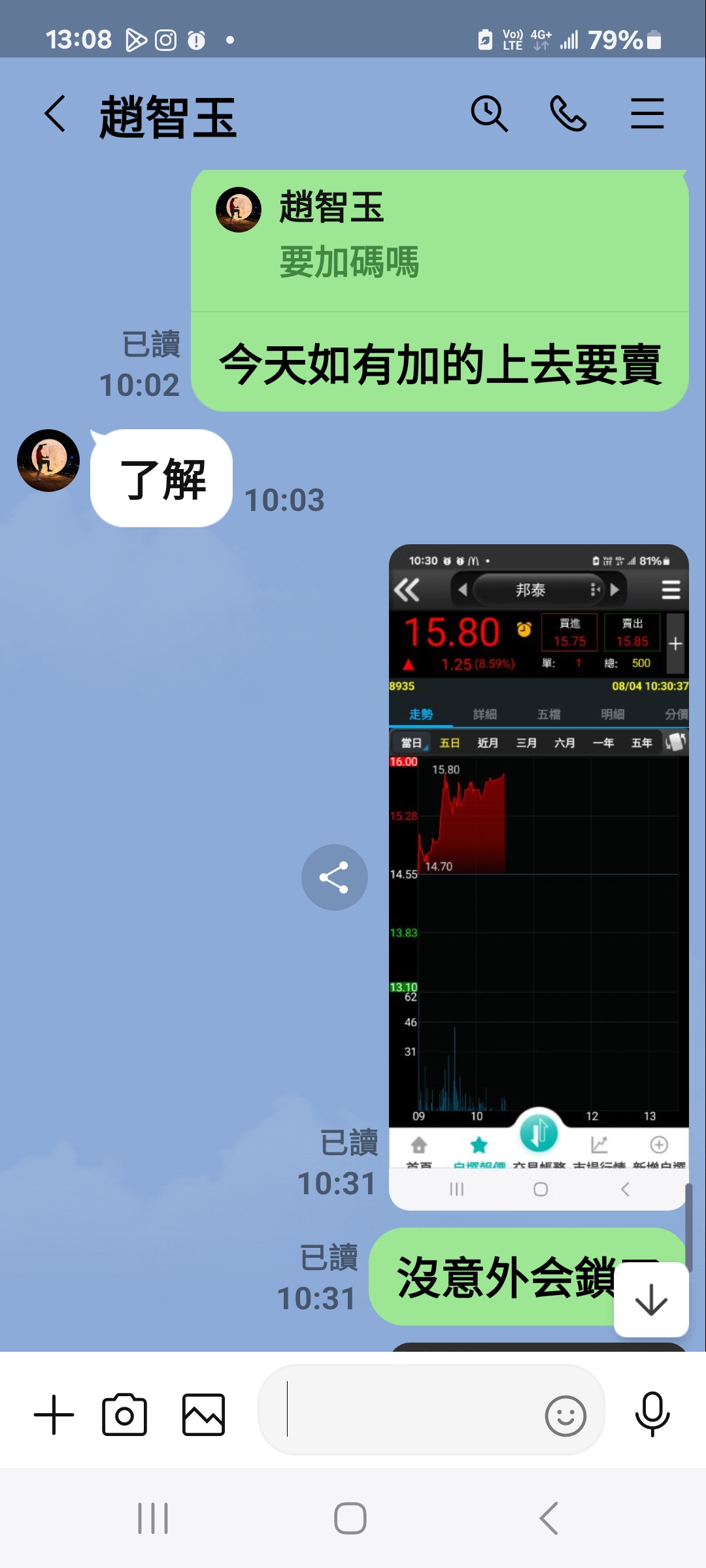The image size is (706, 1568).
Task: Open the chat menu
Action: tap(647, 114)
